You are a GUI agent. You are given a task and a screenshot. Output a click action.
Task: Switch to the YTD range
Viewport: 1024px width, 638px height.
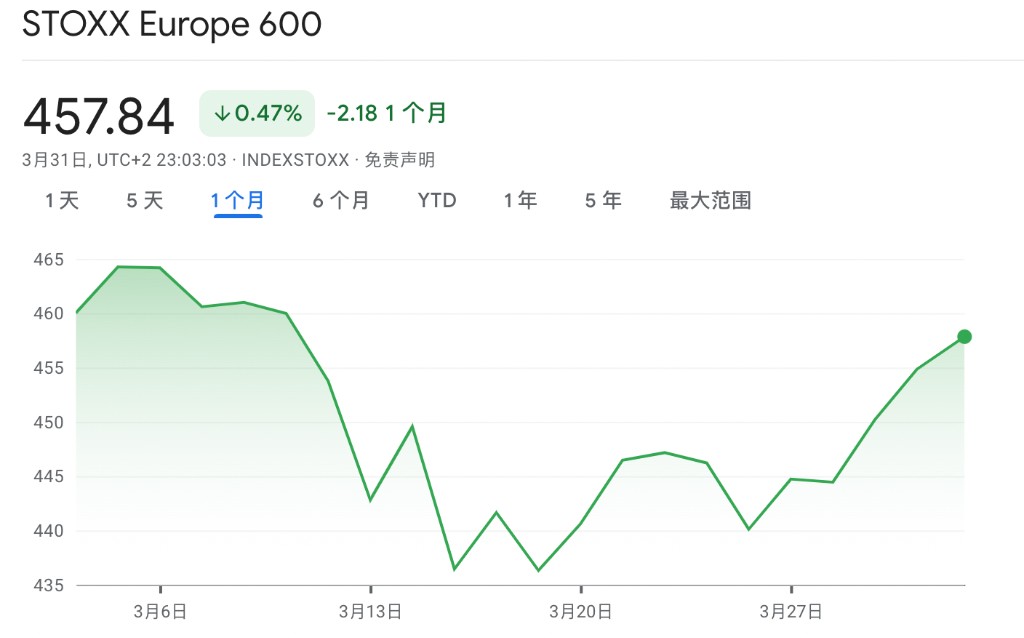pyautogui.click(x=437, y=201)
